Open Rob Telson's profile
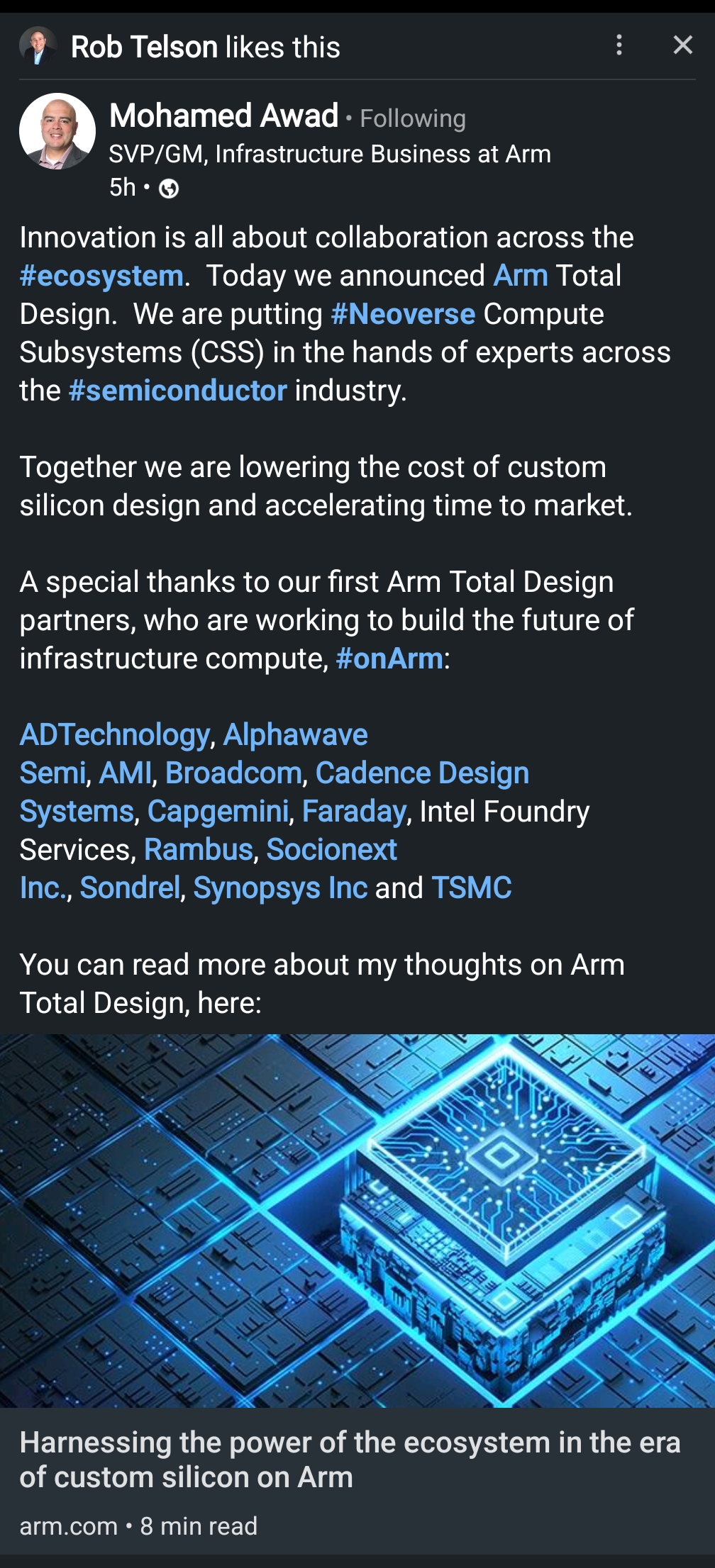 (144, 47)
